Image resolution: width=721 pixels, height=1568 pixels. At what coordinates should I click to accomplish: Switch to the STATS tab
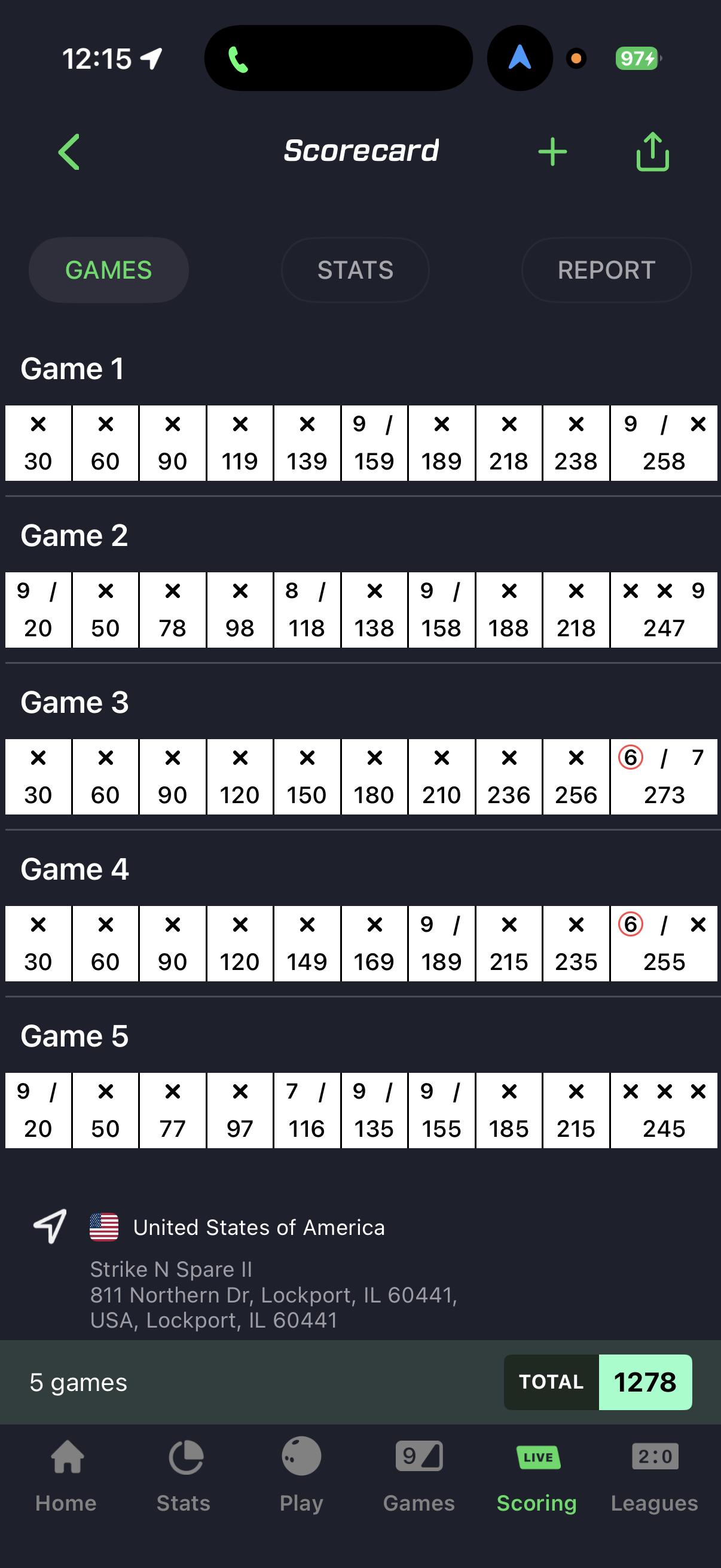(x=355, y=270)
